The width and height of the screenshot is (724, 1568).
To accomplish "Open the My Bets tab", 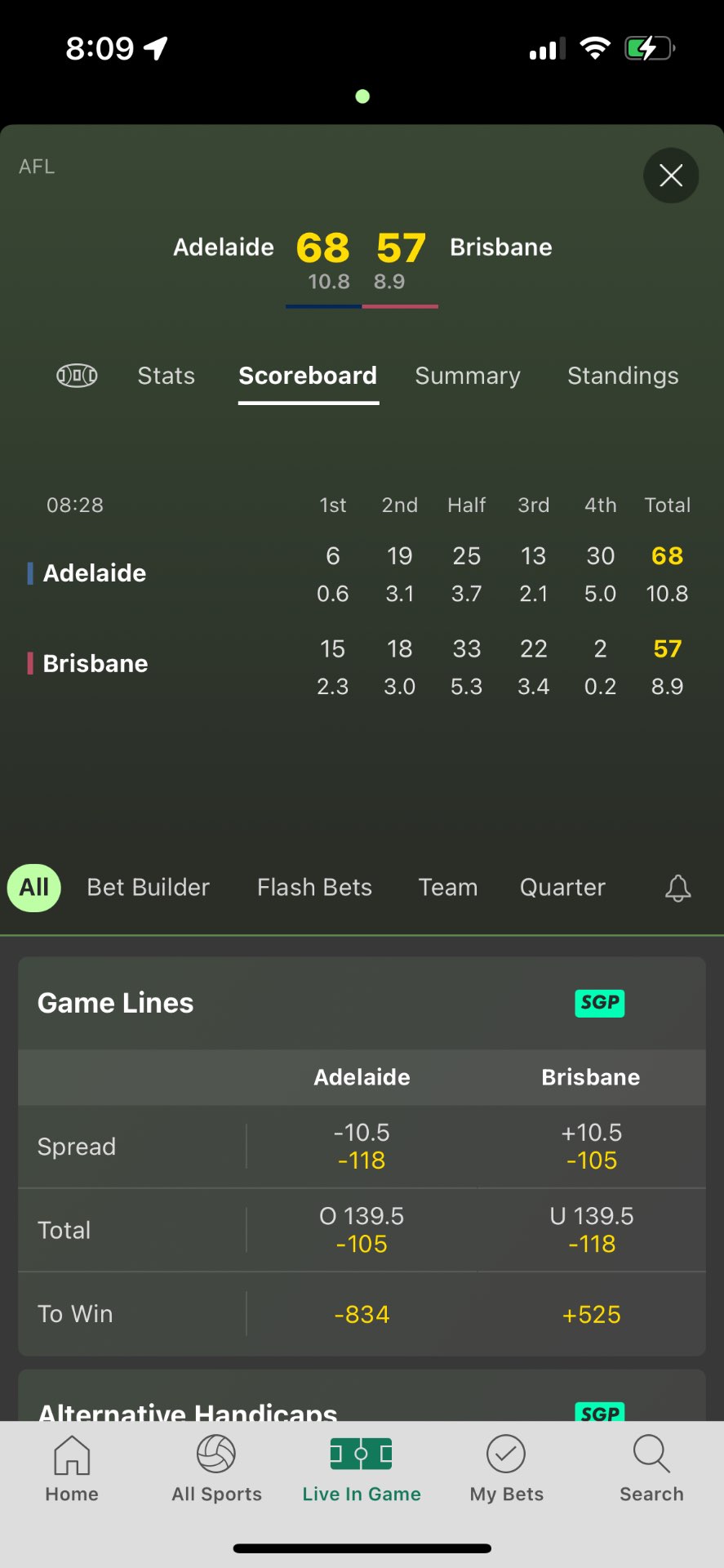I will [506, 1469].
